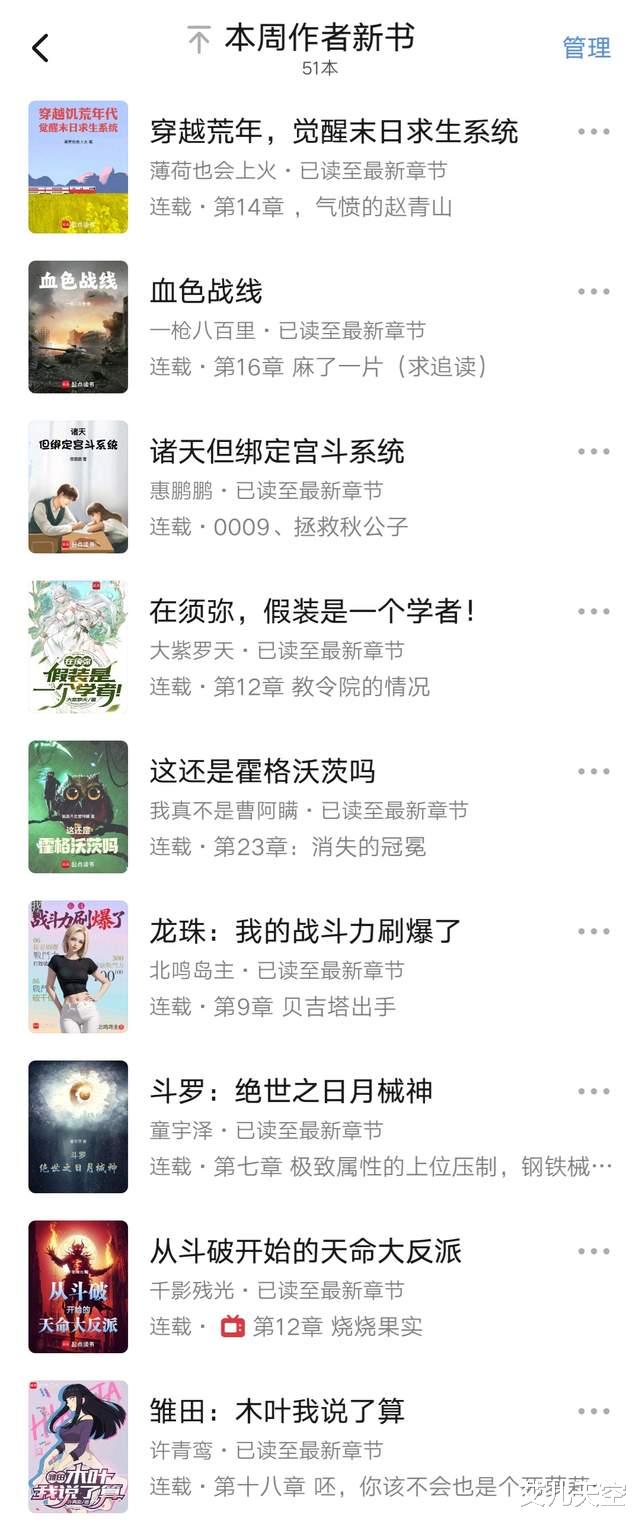Show more actions for 这还是霍格沃茨吗
This screenshot has height=1525, width=640.
point(593,772)
